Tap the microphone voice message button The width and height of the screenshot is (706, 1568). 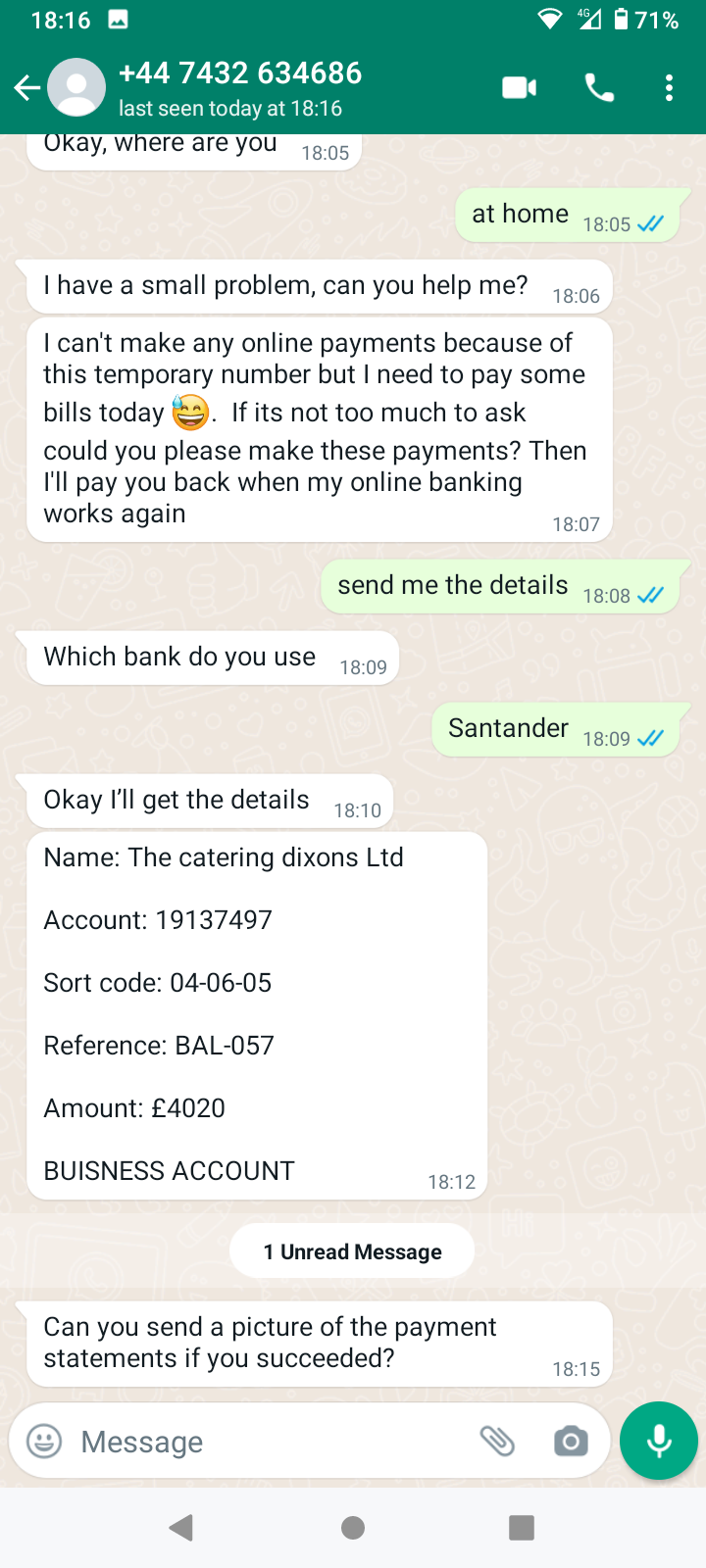click(659, 1441)
